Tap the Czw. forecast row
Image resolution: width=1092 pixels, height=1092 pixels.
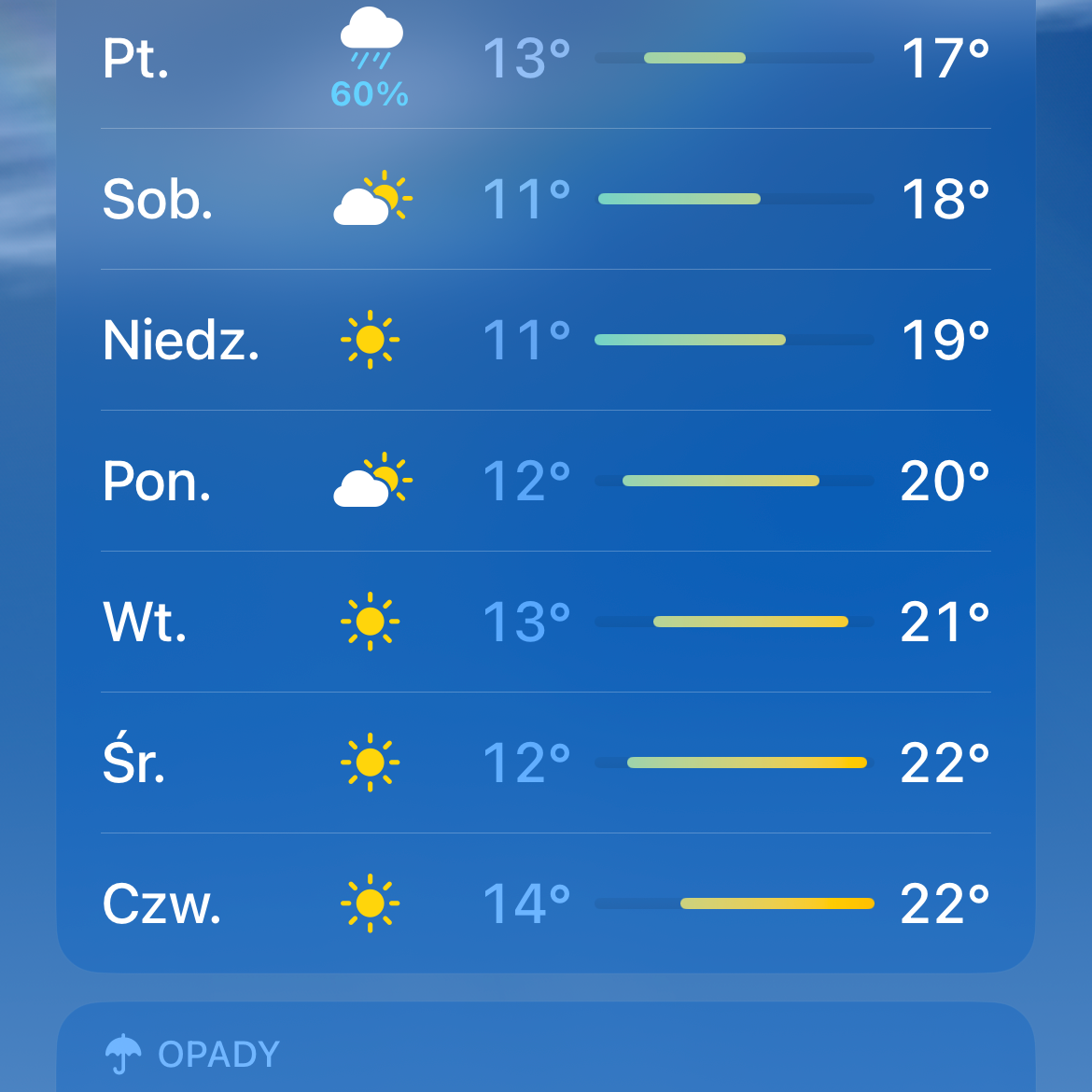coord(546,903)
